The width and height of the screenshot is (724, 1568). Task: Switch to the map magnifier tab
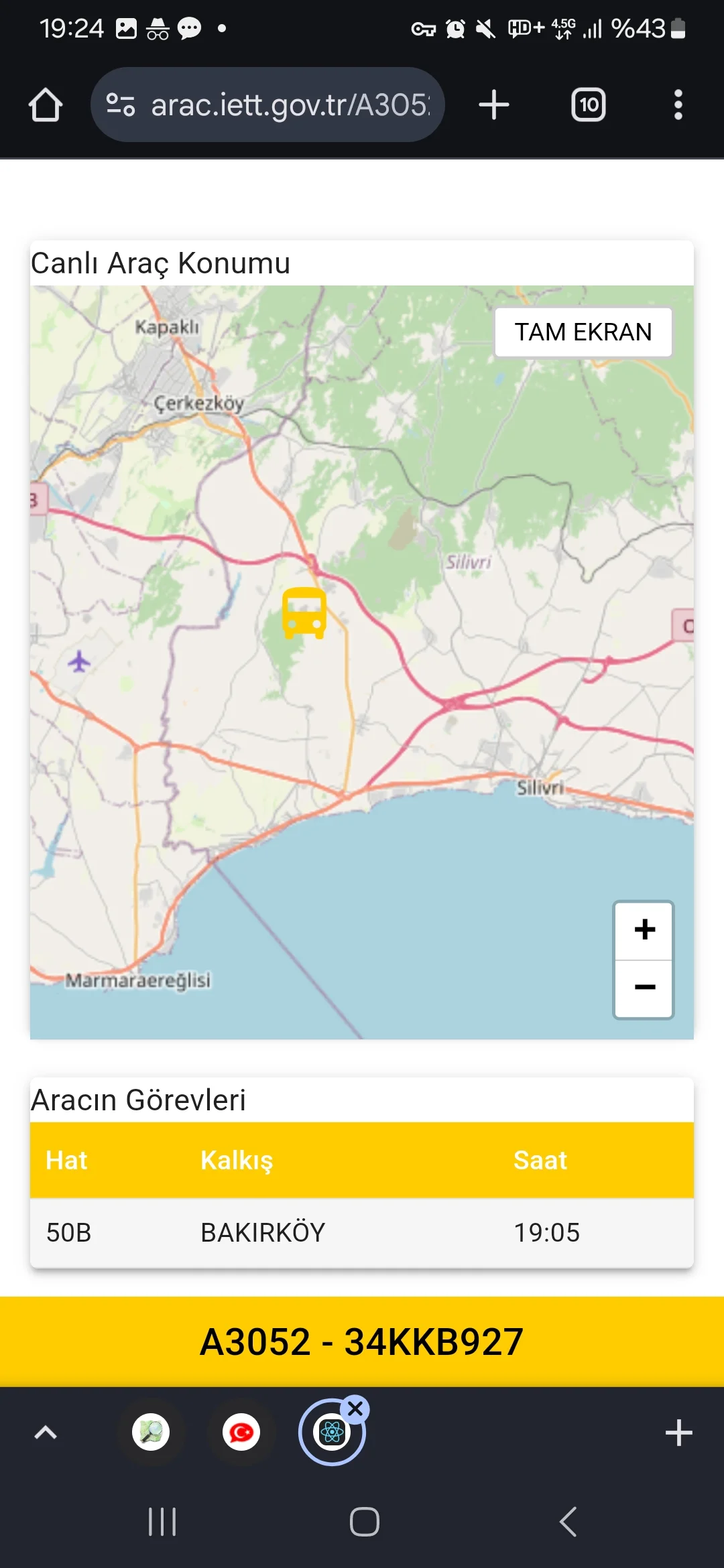(151, 1433)
